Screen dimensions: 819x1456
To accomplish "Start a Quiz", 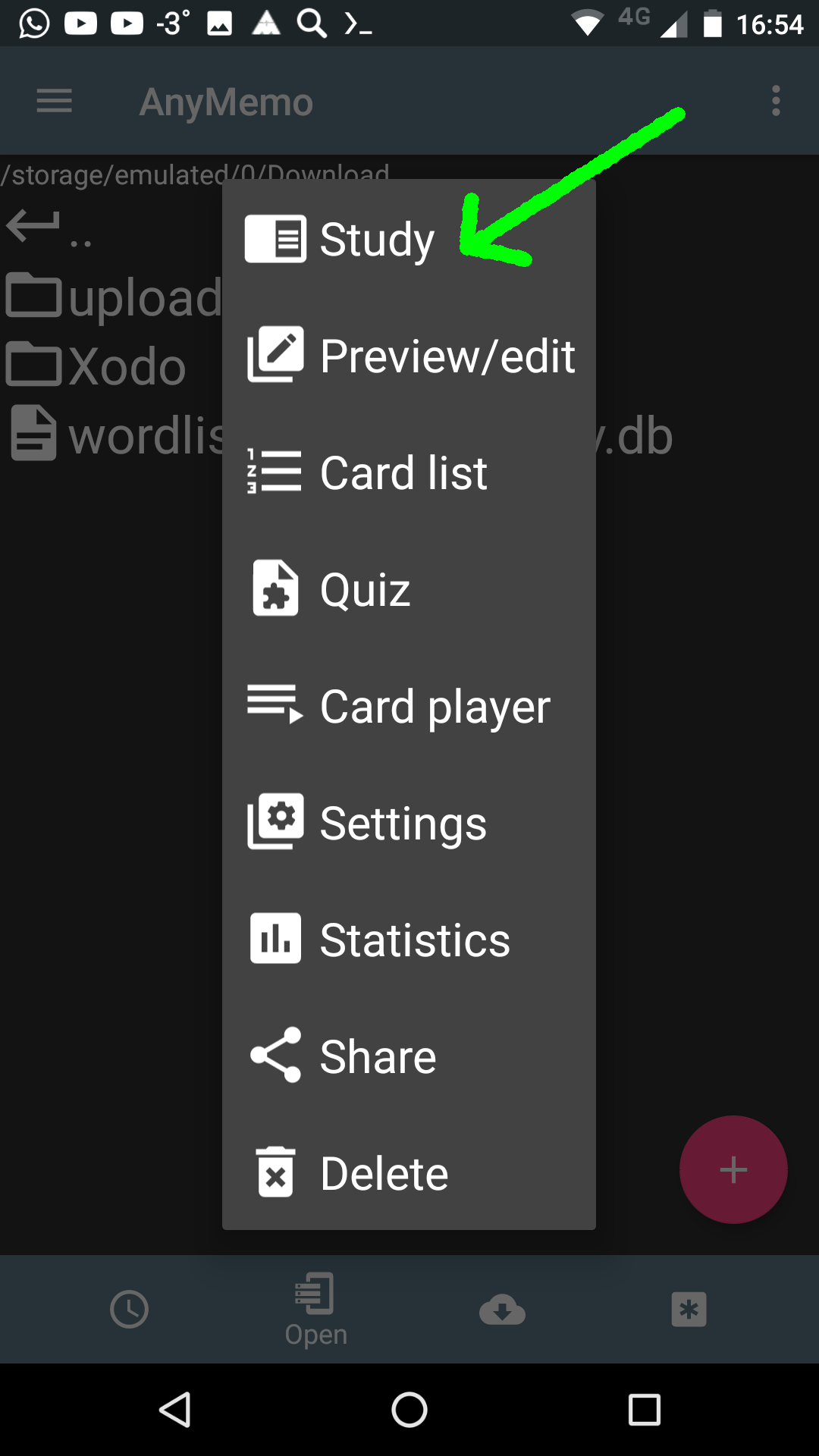I will (365, 590).
